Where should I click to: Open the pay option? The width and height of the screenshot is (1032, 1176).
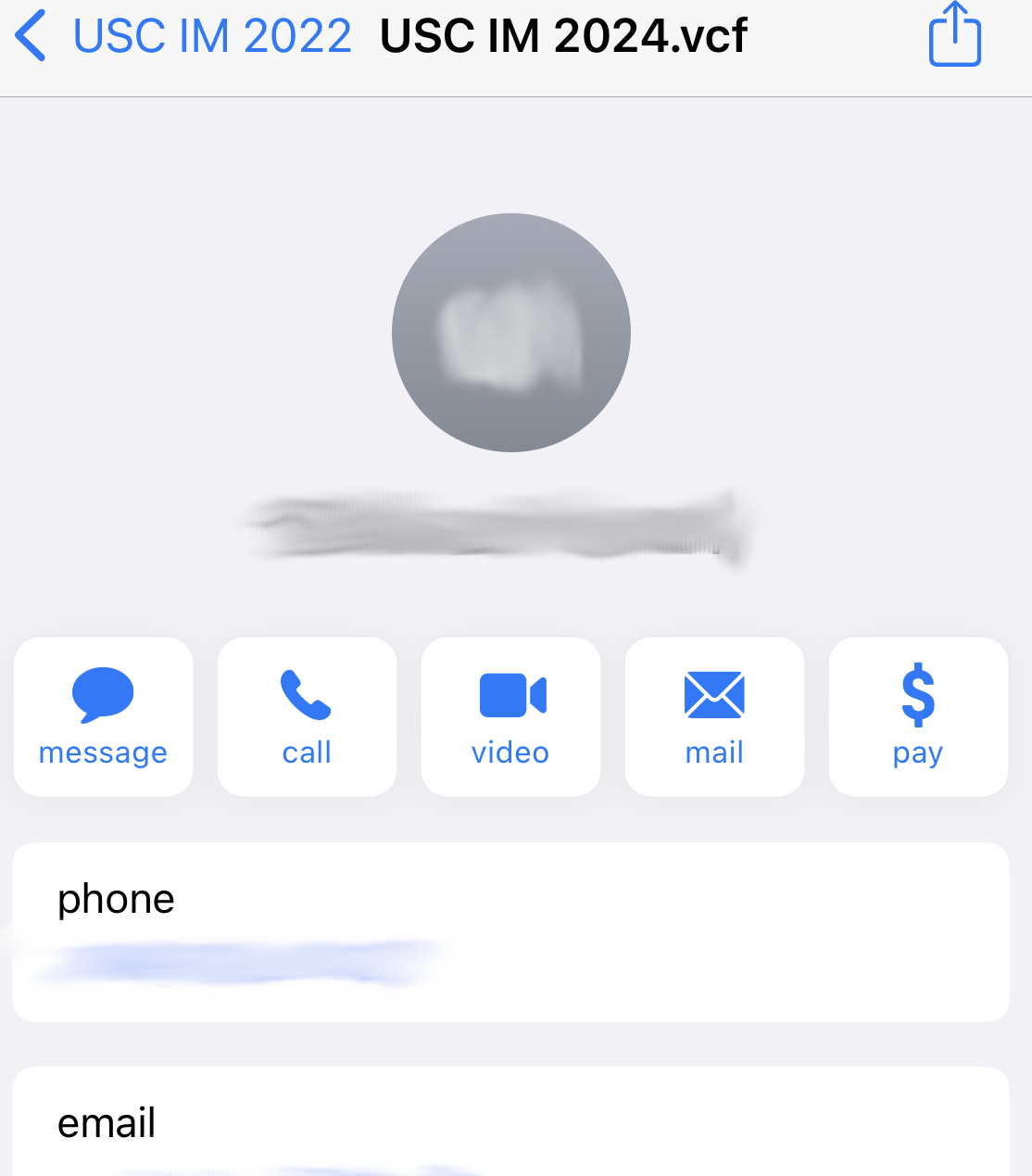pyautogui.click(x=918, y=716)
